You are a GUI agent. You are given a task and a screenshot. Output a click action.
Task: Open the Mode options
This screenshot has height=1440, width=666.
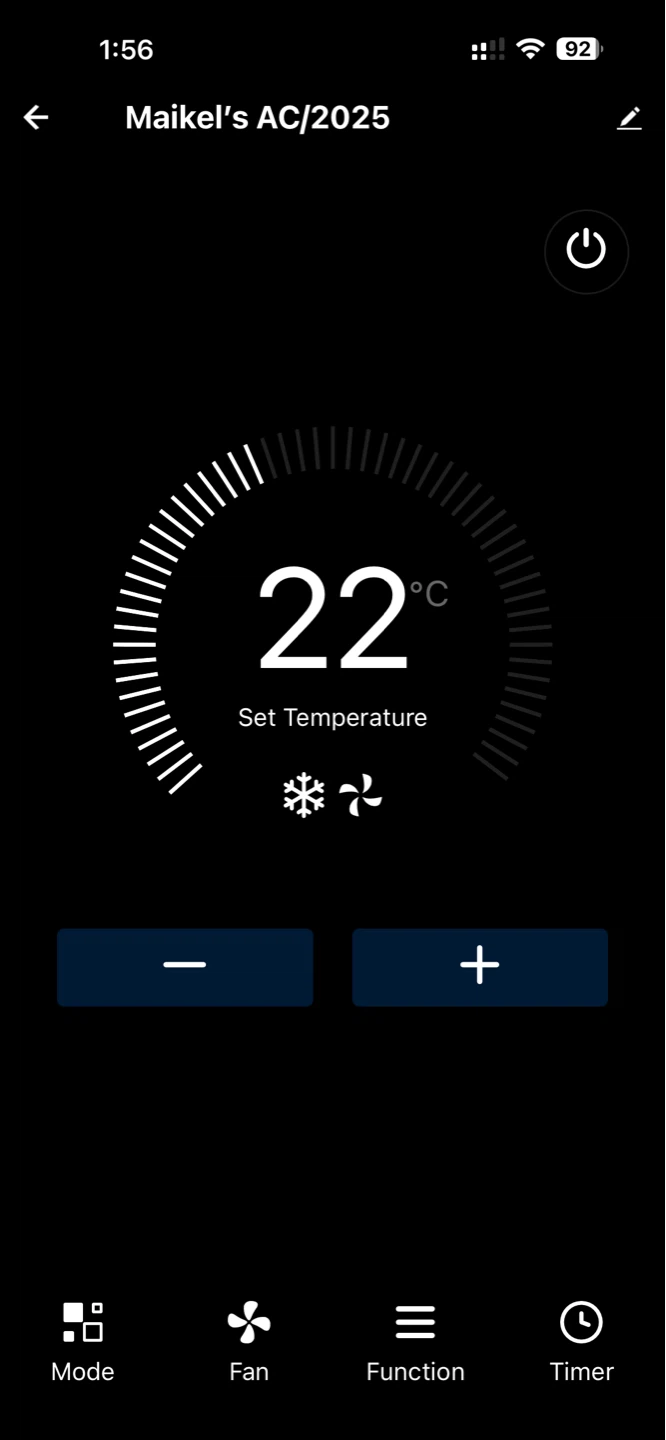tap(83, 1343)
